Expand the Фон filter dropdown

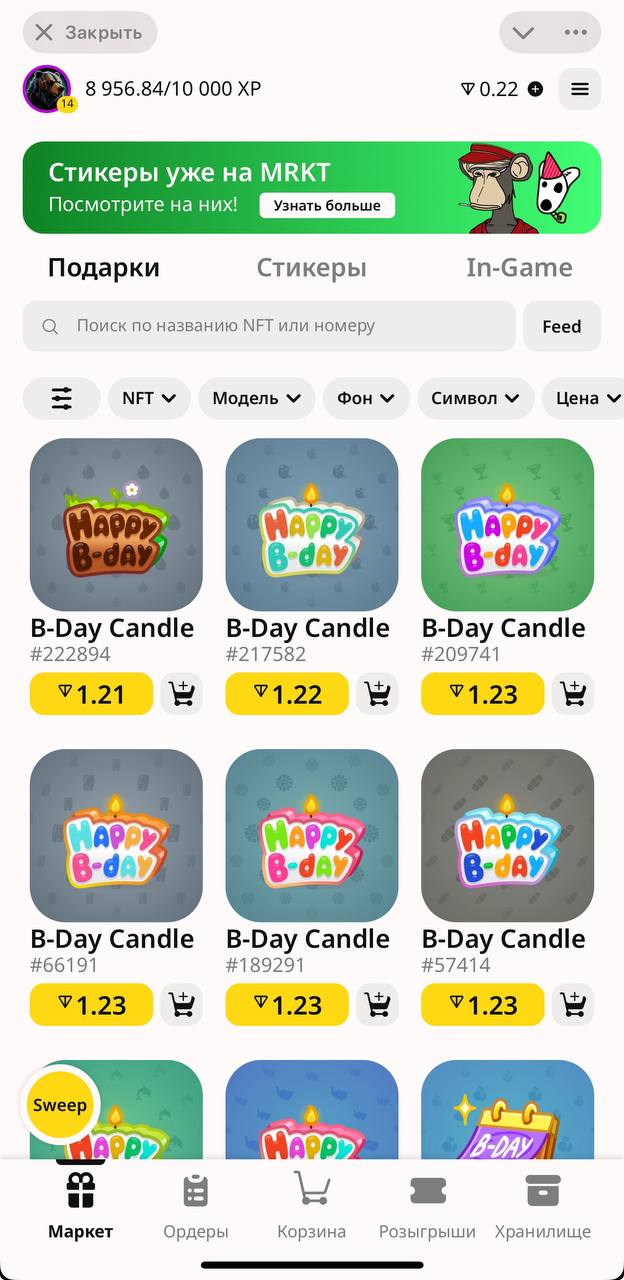point(366,398)
